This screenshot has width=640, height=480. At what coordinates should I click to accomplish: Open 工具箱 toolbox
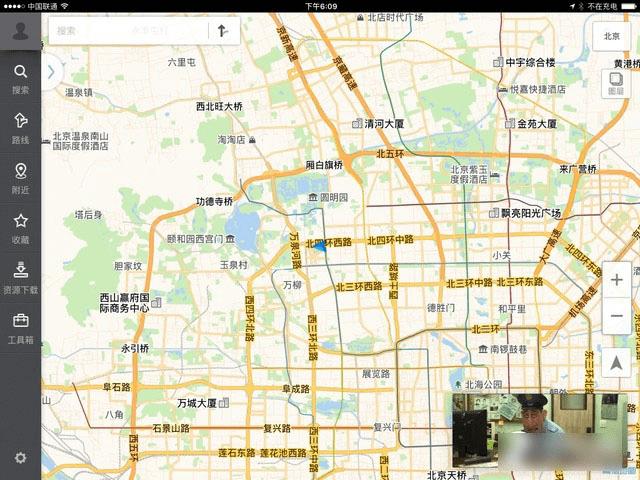(x=20, y=327)
